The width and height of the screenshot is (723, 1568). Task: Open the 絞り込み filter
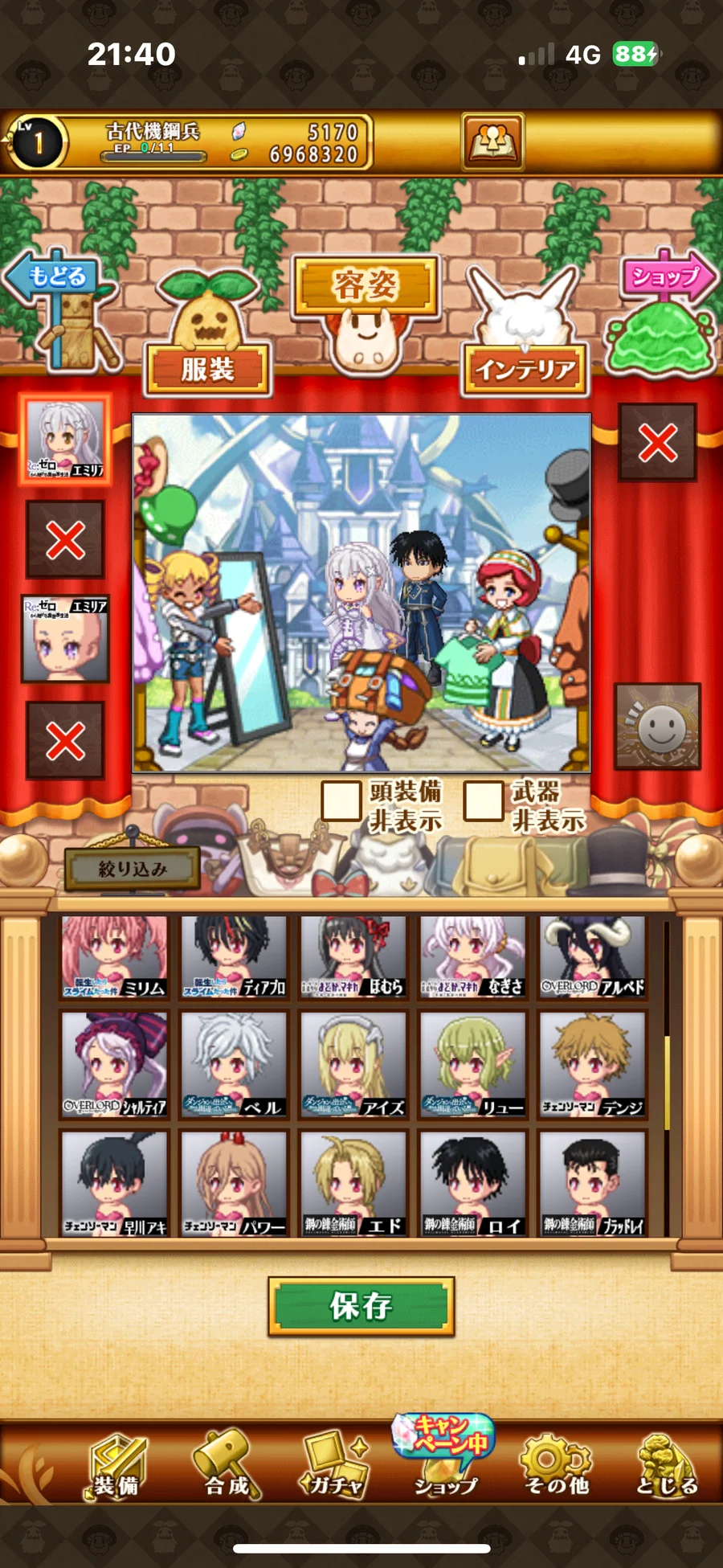click(133, 869)
